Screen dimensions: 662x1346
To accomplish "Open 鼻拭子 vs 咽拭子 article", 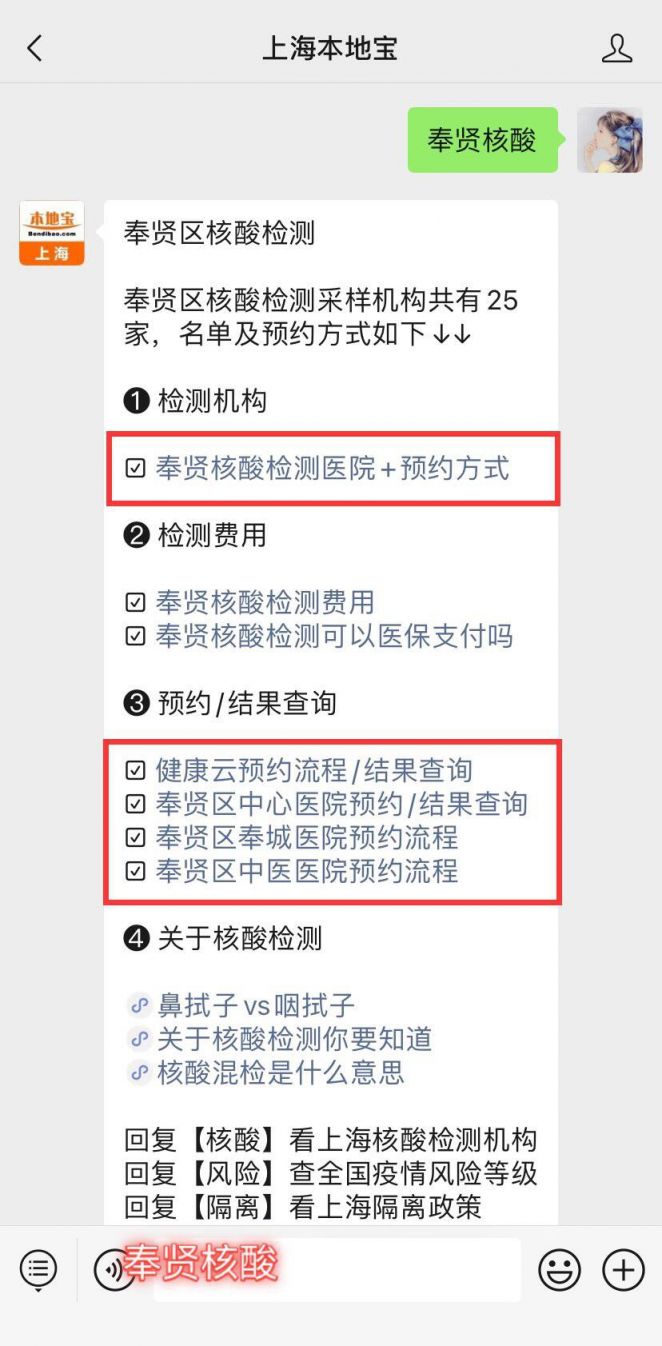I will [x=255, y=1005].
